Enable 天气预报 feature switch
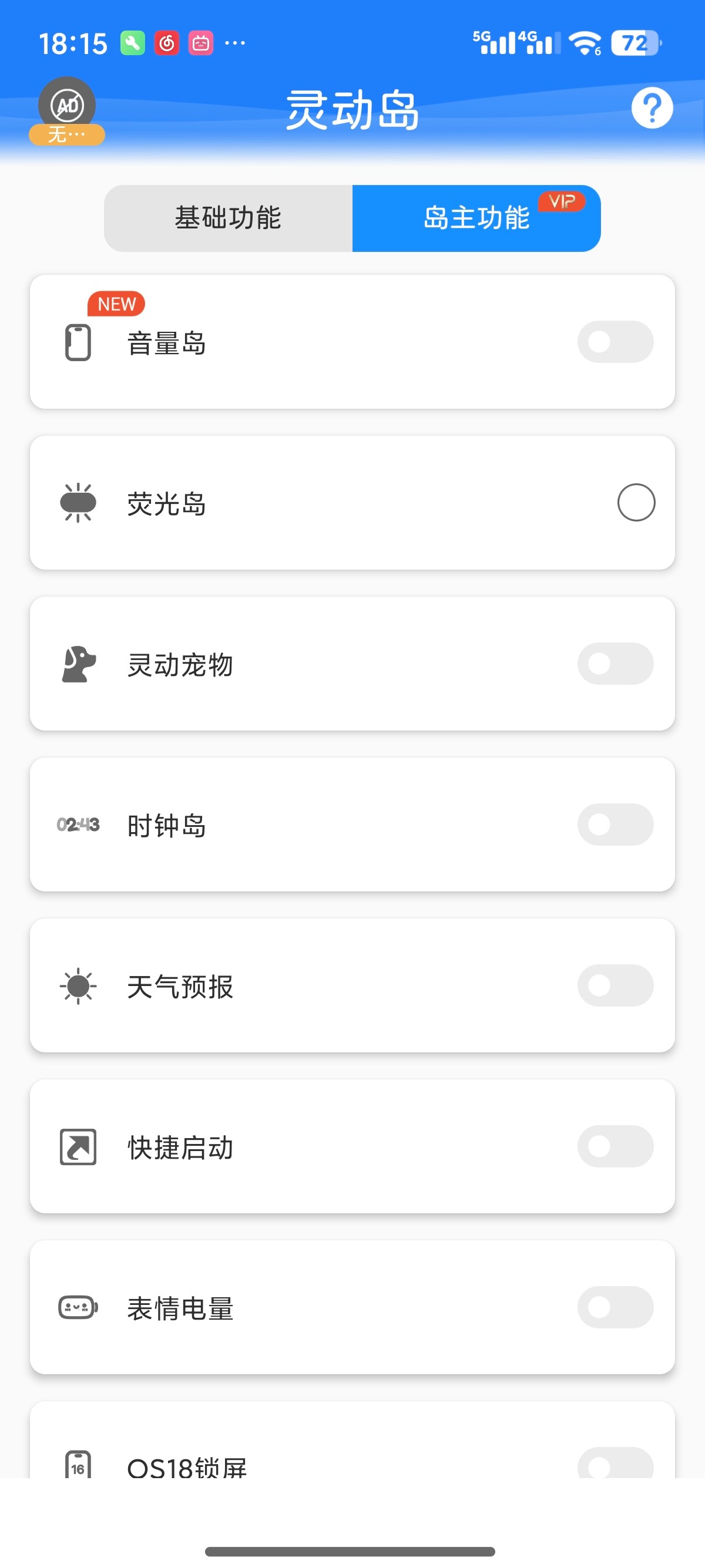The height and width of the screenshot is (1568, 705). click(615, 985)
